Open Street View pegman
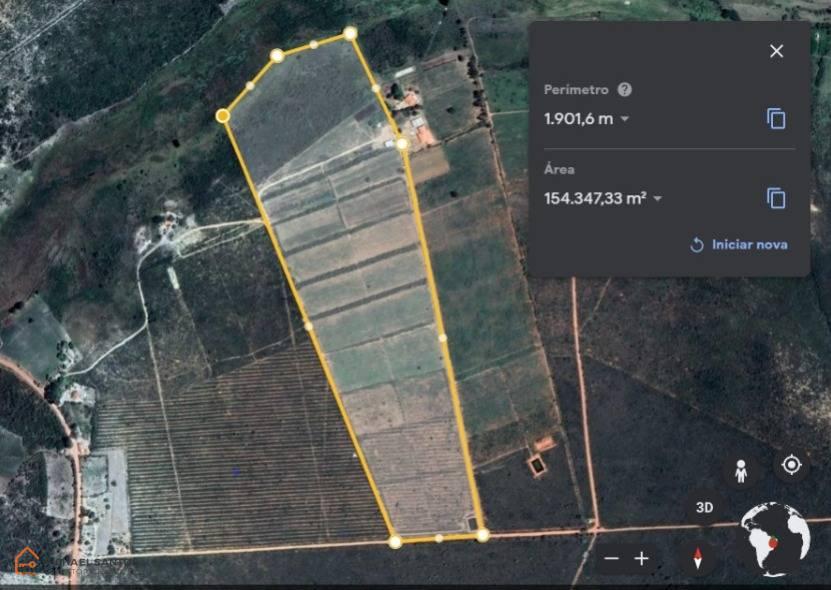 point(741,470)
